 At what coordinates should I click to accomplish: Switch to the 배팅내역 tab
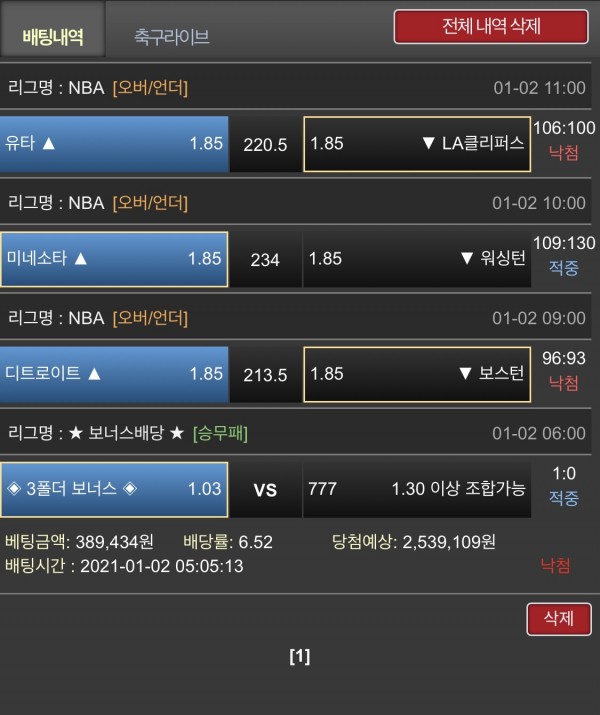click(52, 37)
